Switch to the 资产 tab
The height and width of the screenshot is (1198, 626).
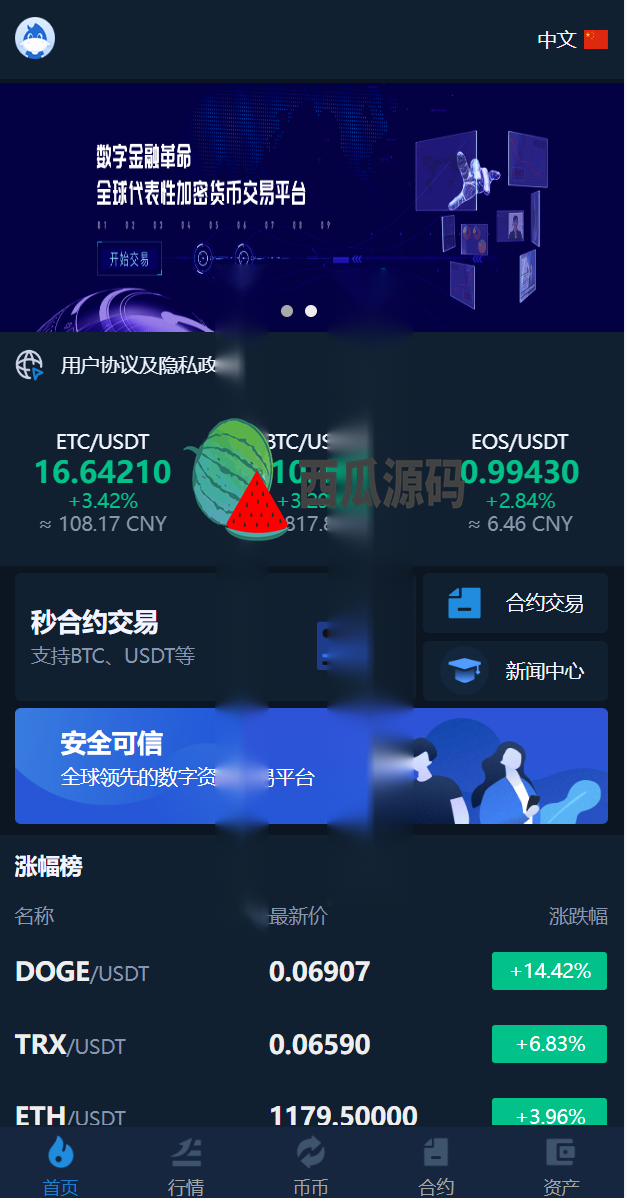tap(561, 1166)
